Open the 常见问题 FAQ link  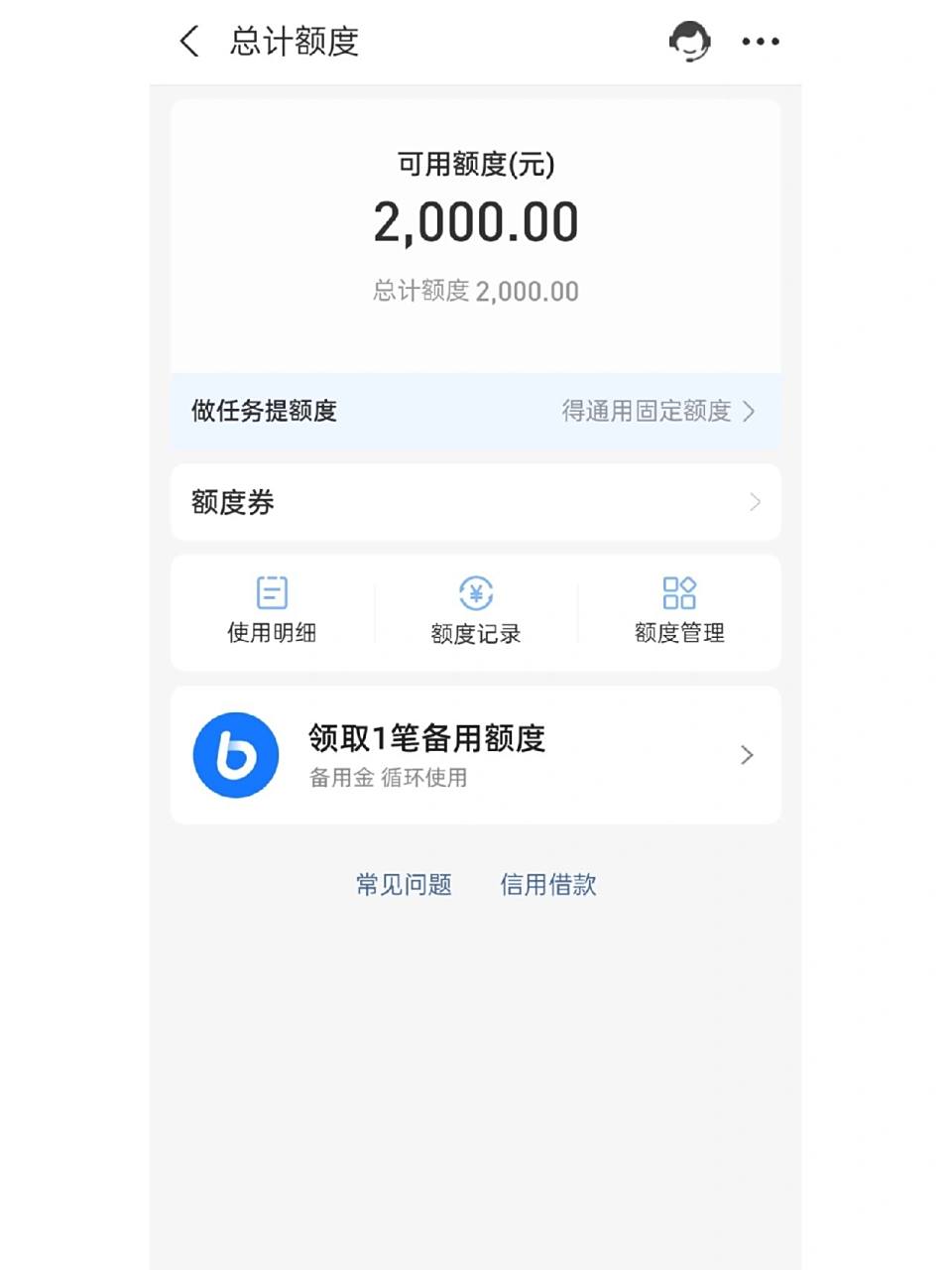(402, 883)
